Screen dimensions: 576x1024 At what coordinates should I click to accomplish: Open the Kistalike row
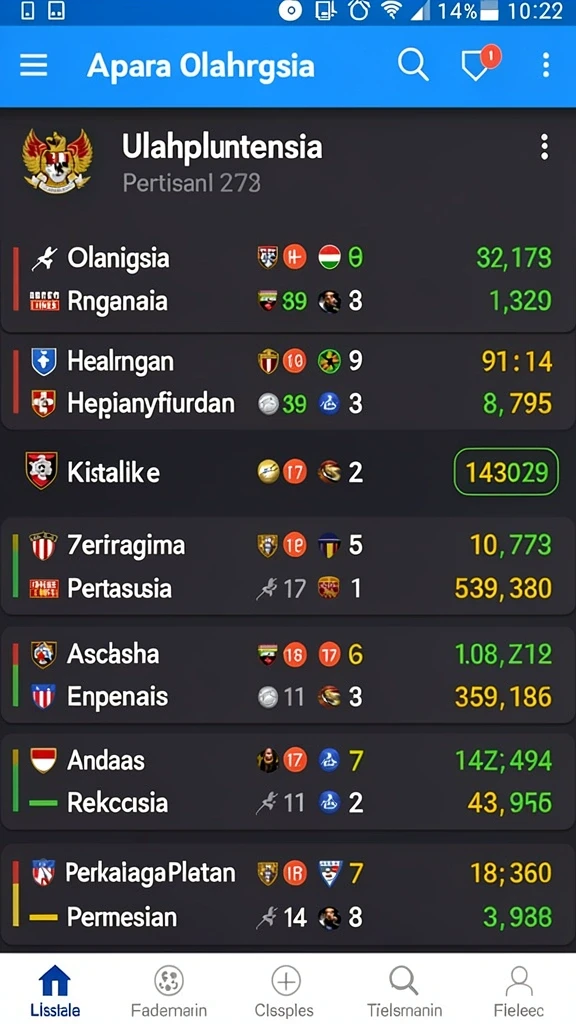tap(288, 472)
